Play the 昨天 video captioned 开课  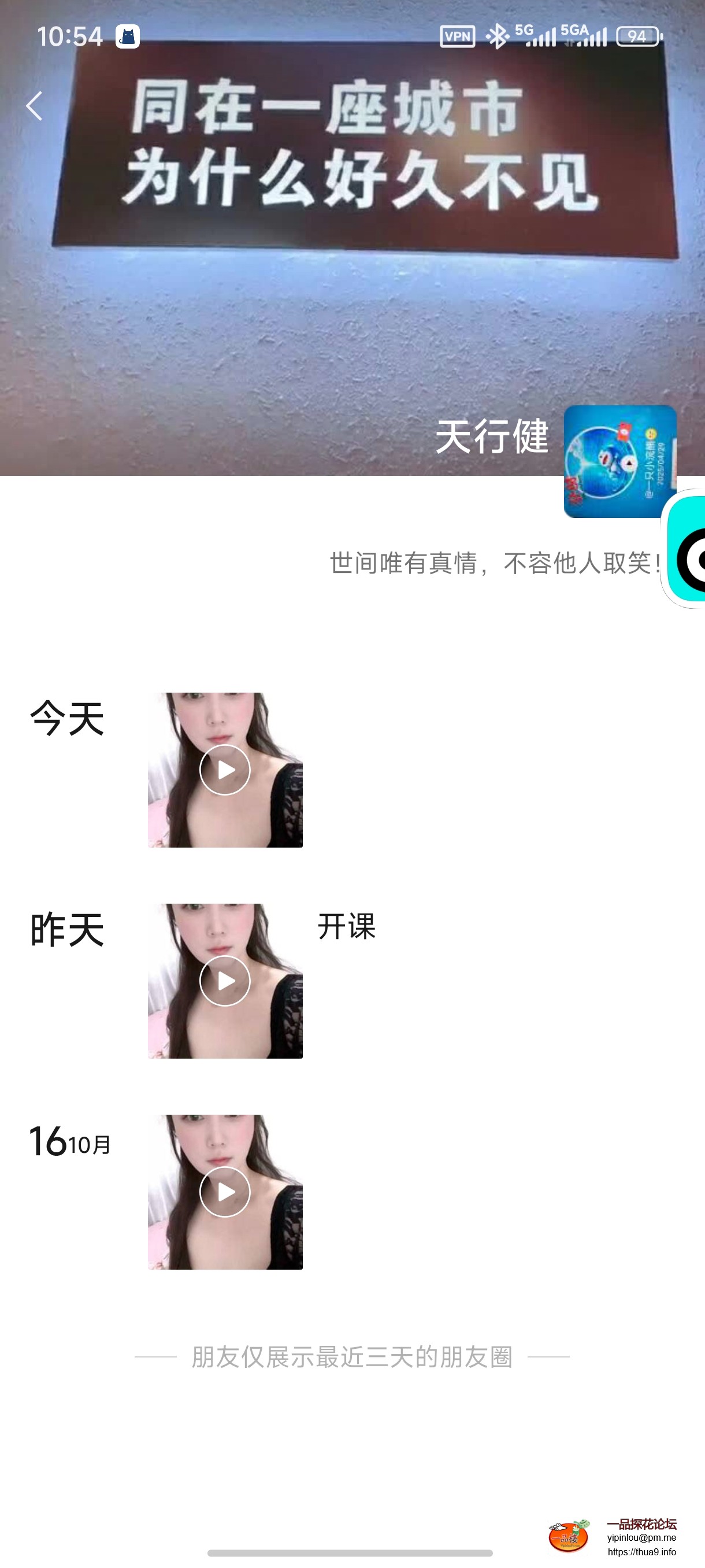[225, 981]
